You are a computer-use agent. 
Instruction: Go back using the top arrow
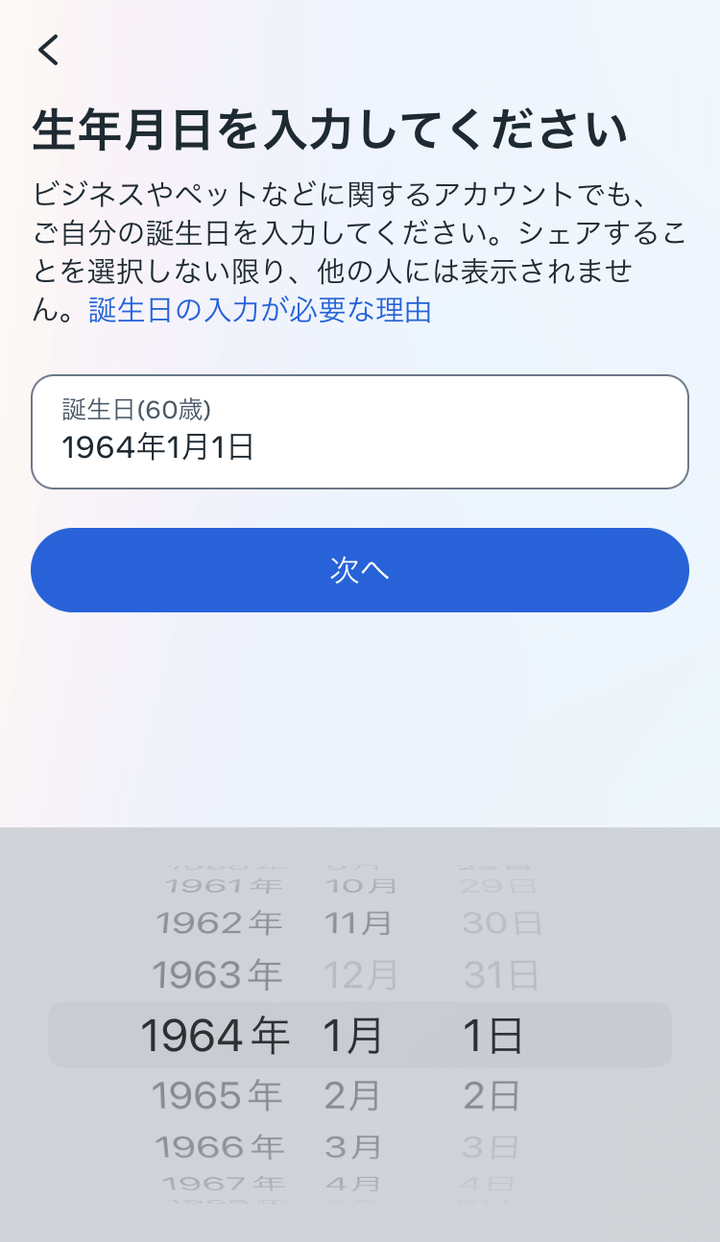[x=49, y=50]
